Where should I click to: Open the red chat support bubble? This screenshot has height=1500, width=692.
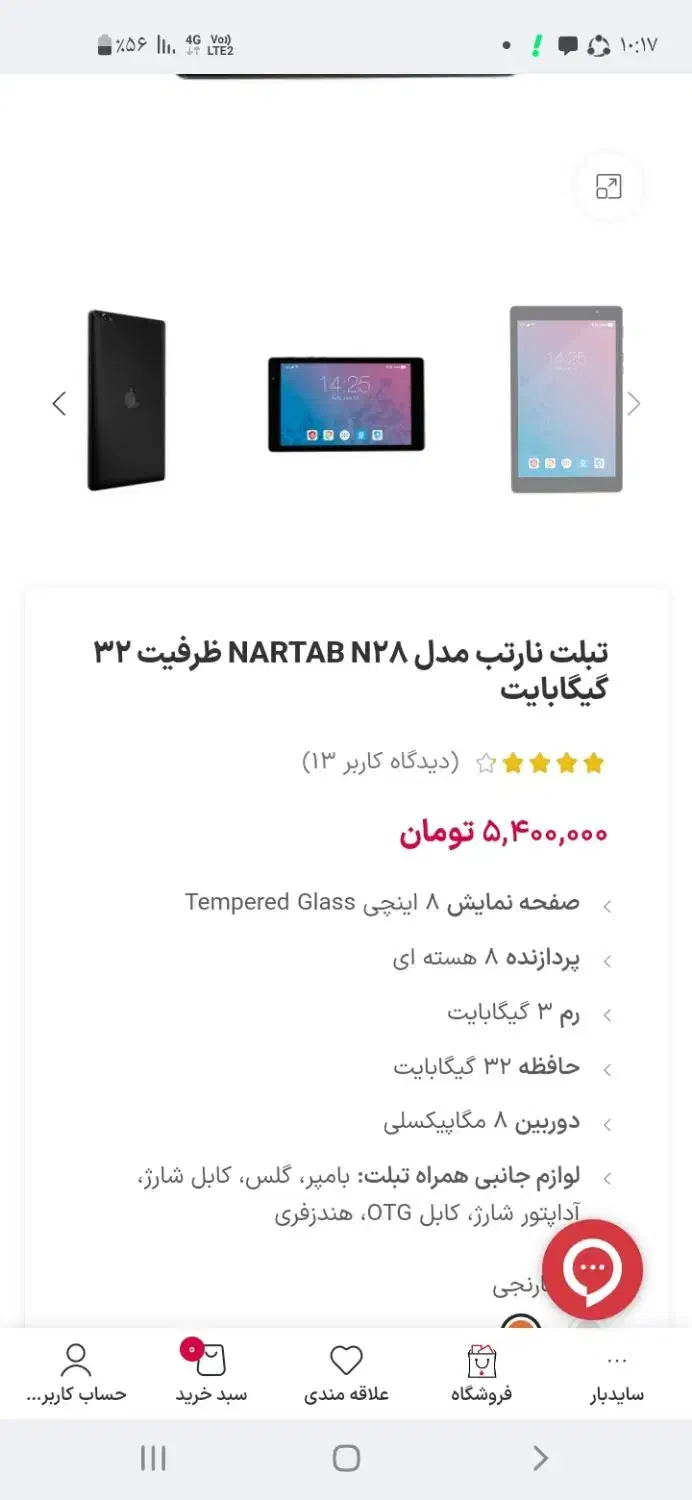[x=592, y=1269]
